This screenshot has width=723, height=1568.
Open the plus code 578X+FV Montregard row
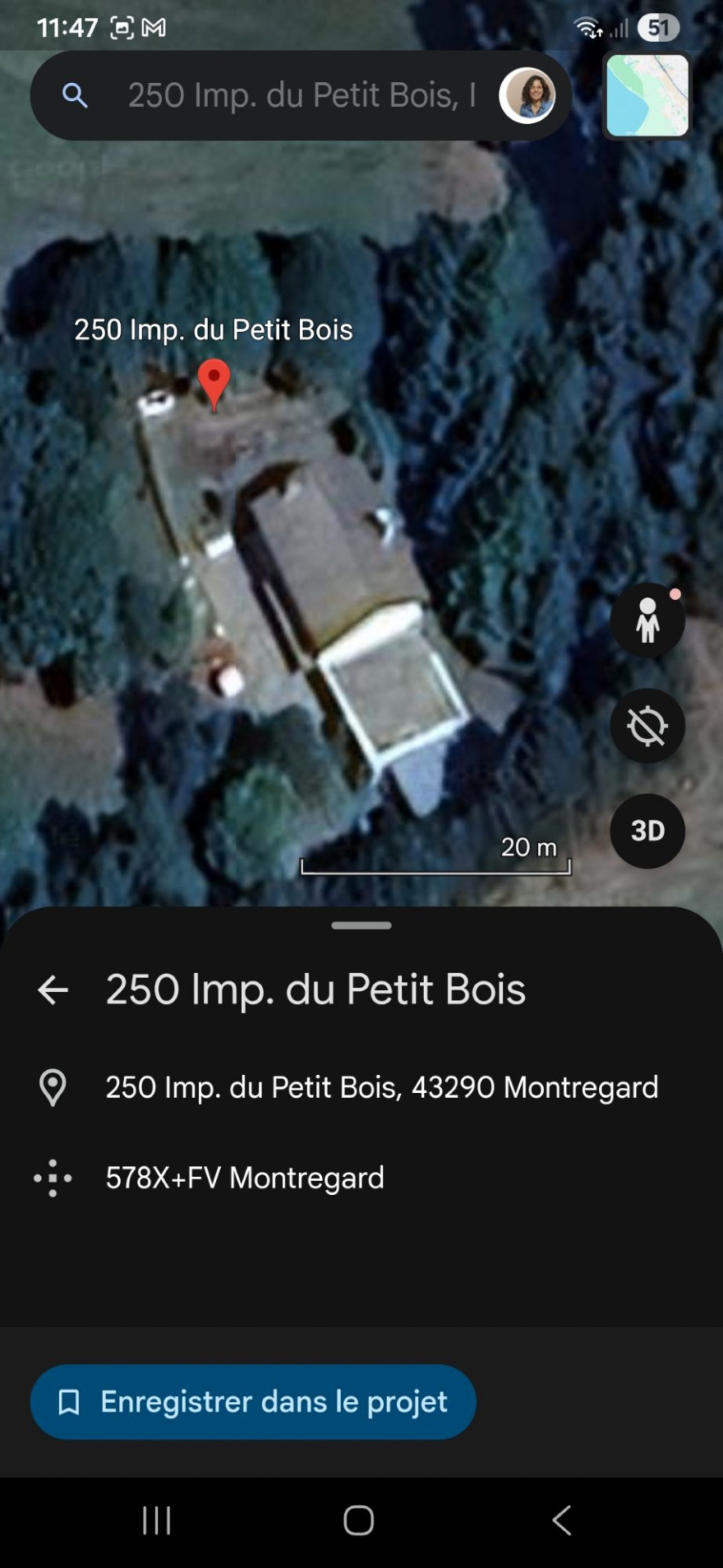(x=244, y=1178)
